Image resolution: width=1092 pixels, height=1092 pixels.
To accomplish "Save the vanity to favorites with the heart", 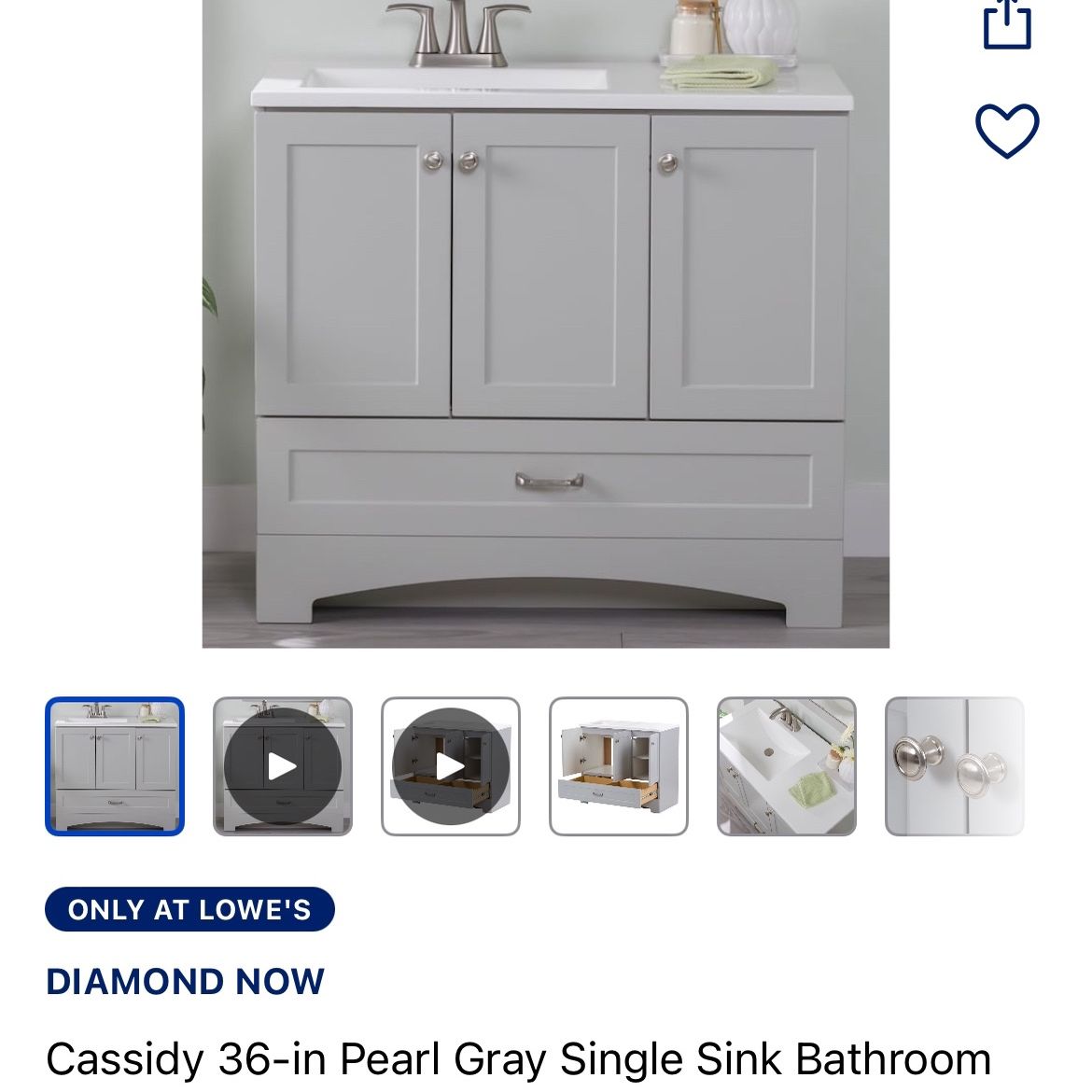I will (1007, 131).
